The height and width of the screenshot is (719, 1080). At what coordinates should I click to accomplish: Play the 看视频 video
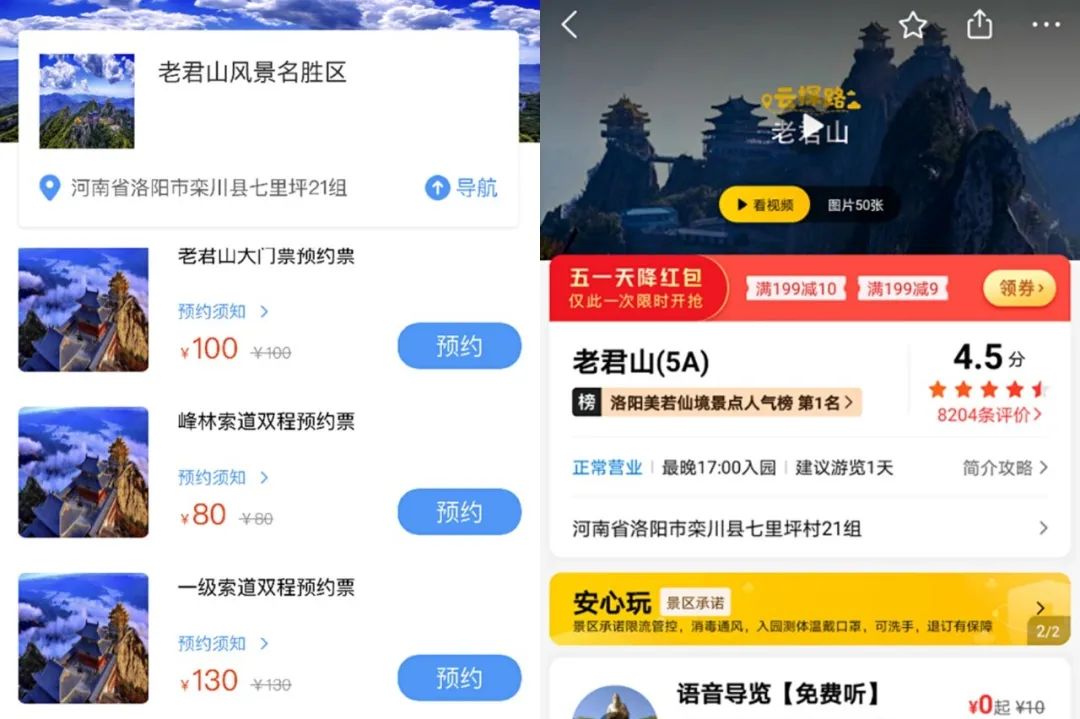(x=764, y=205)
